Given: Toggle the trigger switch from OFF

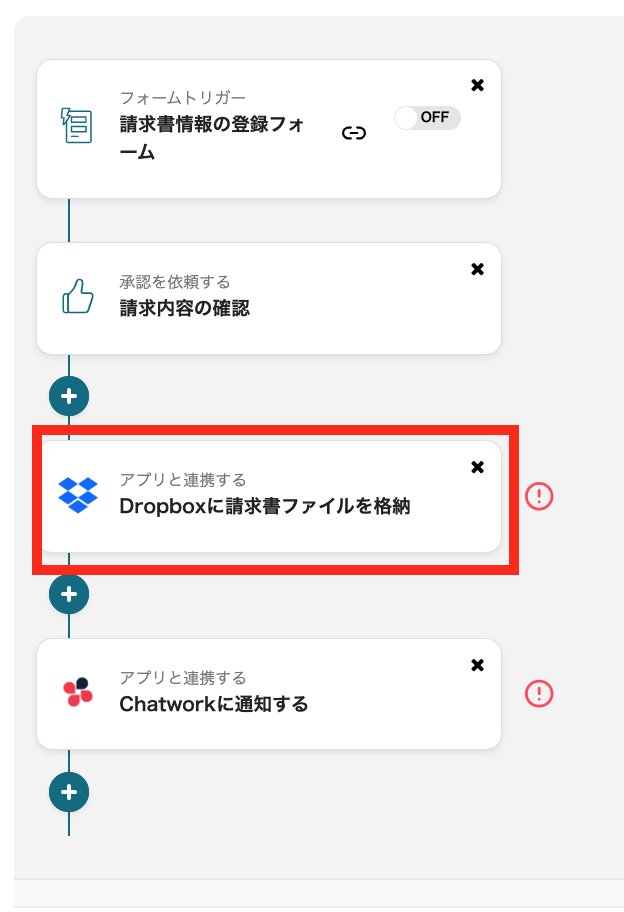Looking at the screenshot, I should click(x=427, y=118).
